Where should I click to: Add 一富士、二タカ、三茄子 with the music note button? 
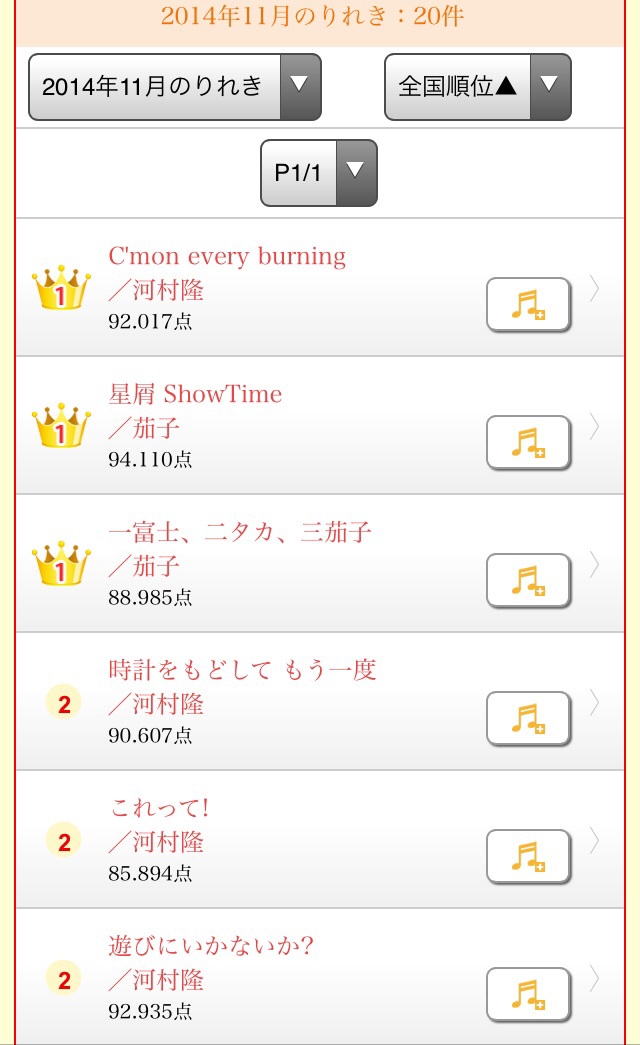(x=528, y=580)
